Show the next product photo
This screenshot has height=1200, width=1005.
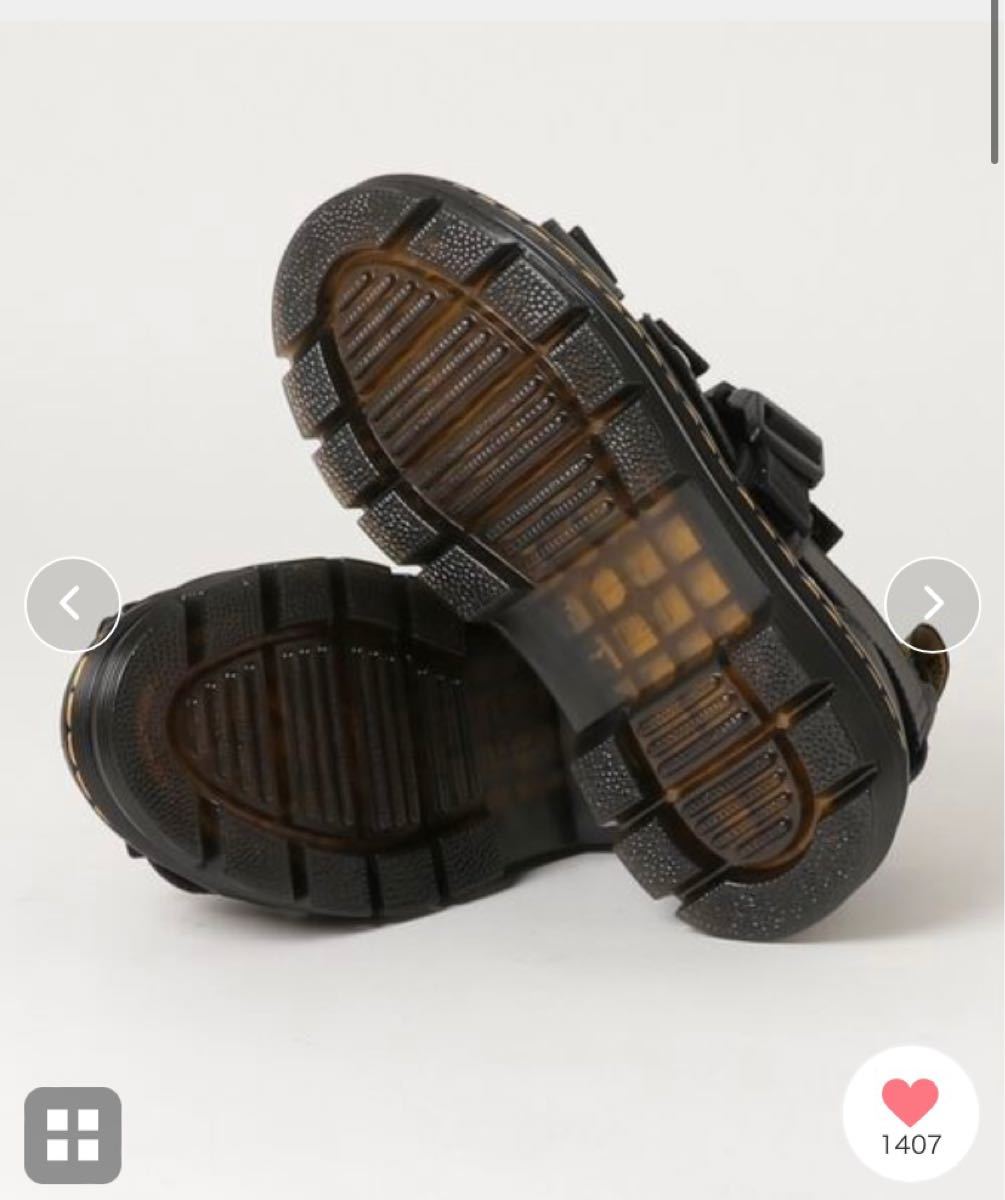[x=932, y=604]
